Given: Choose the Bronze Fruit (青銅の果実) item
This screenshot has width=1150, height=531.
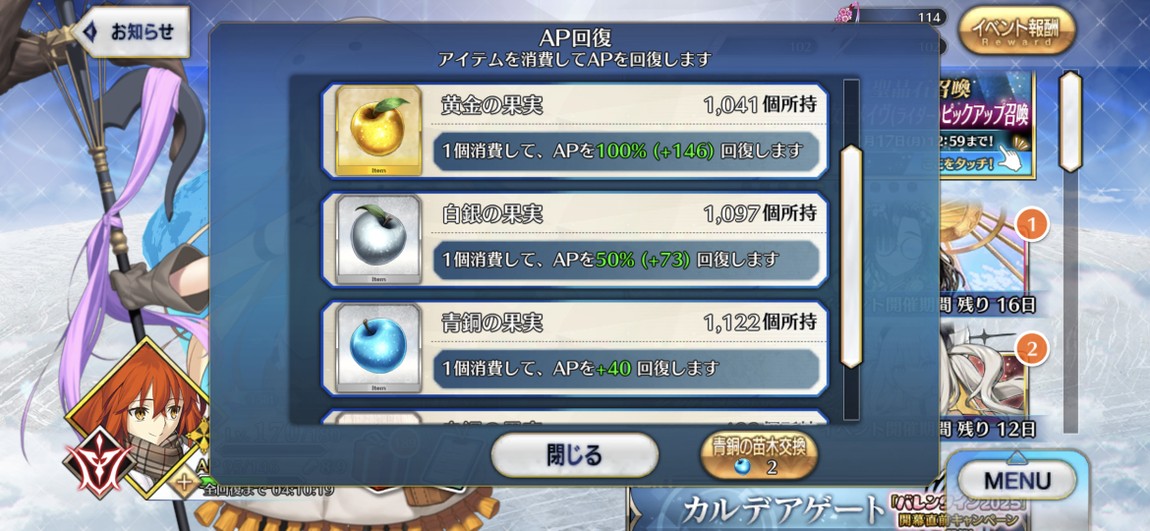Looking at the screenshot, I should 575,348.
